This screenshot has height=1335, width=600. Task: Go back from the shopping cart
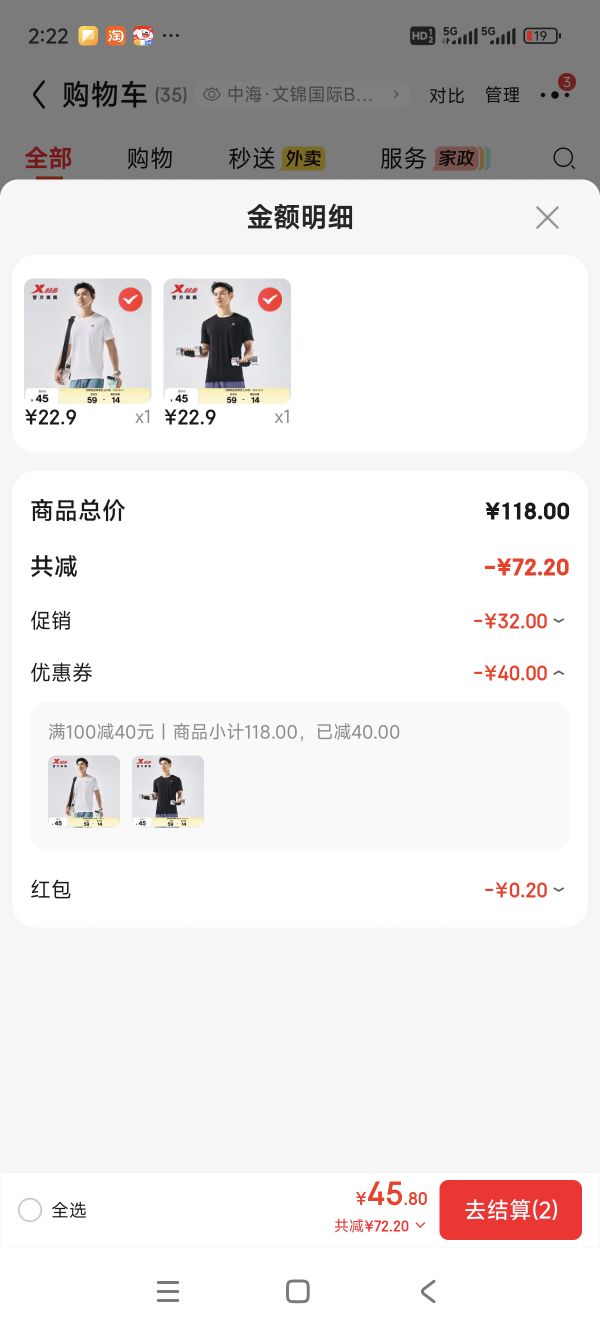(x=39, y=95)
